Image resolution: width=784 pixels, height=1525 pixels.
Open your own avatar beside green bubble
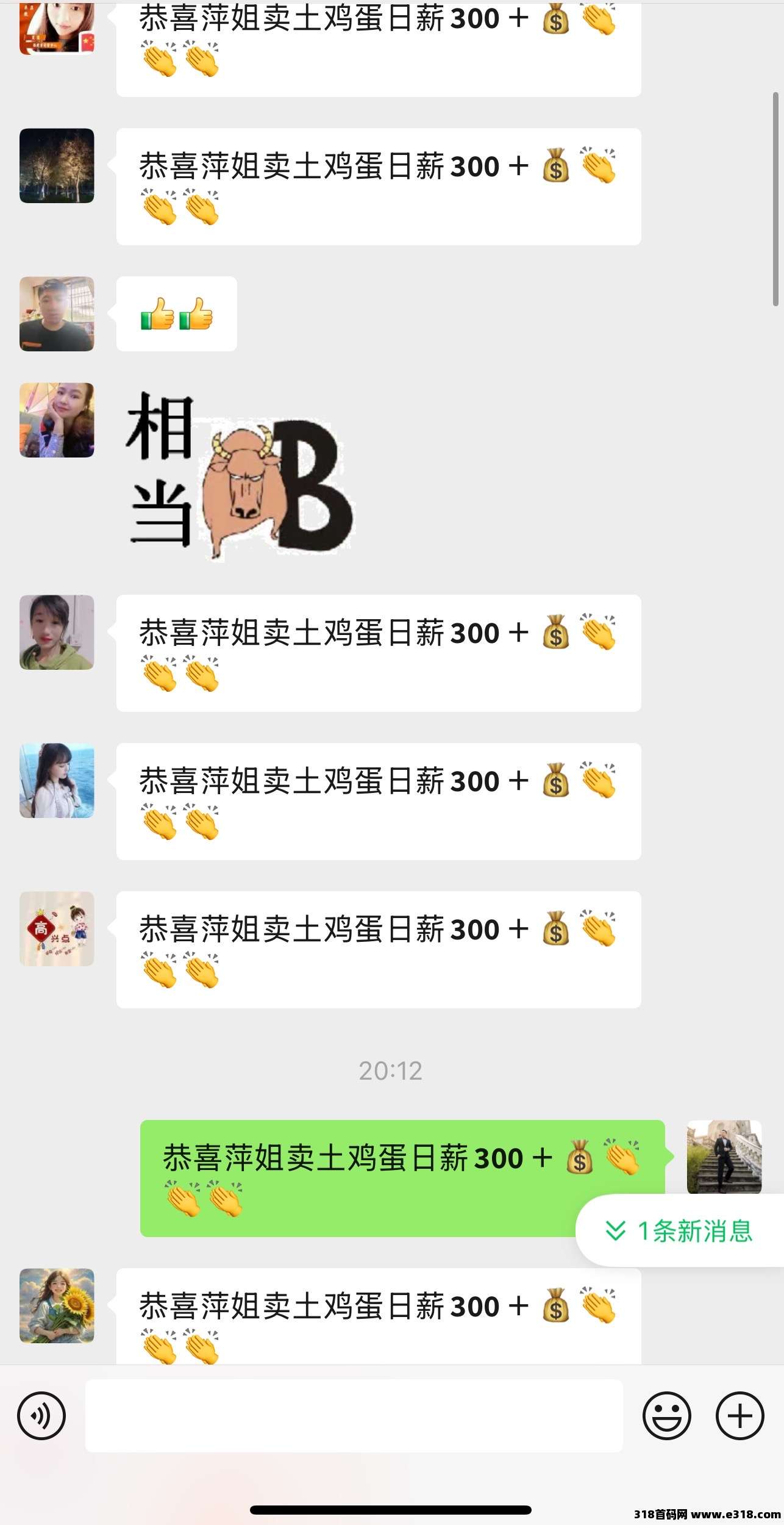(724, 1157)
